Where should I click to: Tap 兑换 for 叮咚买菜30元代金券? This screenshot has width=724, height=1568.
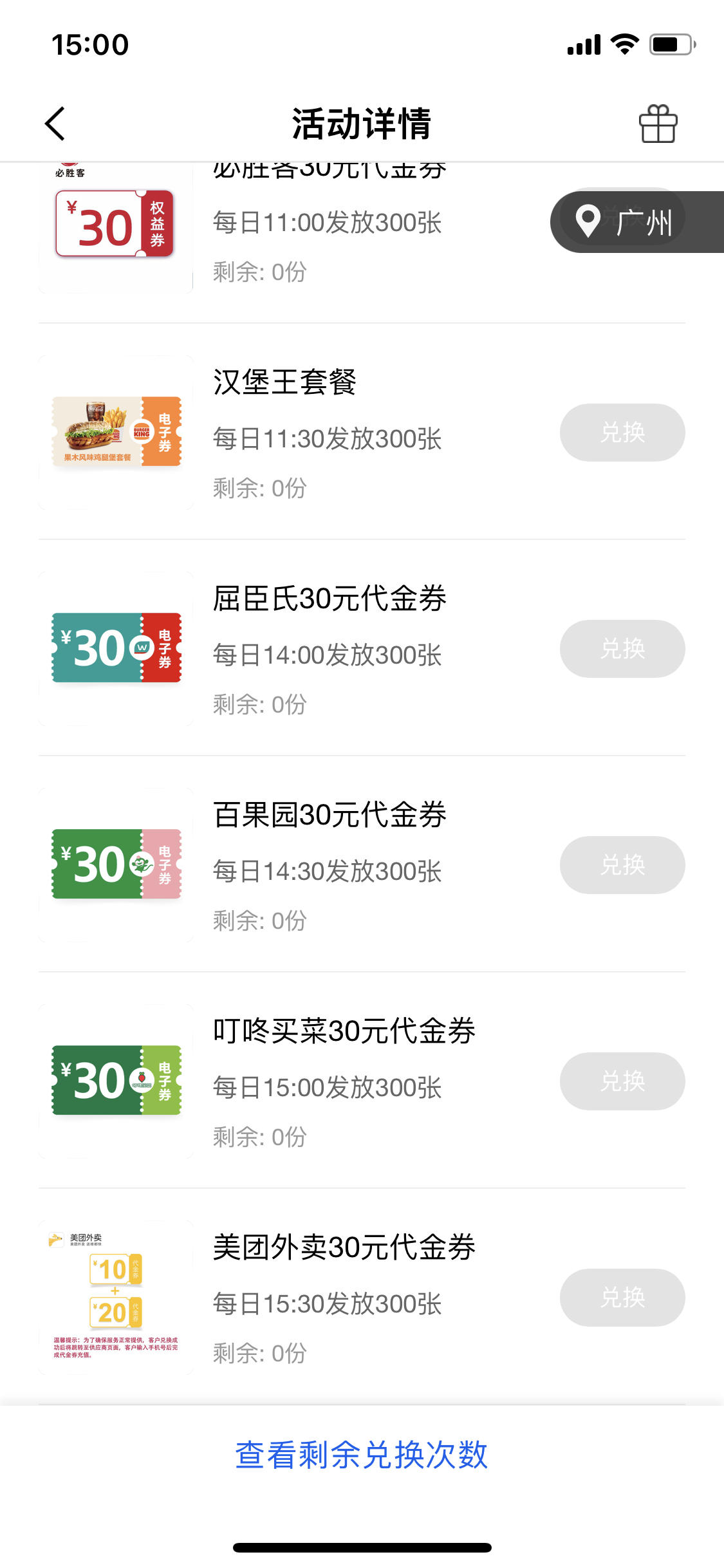pos(622,1081)
